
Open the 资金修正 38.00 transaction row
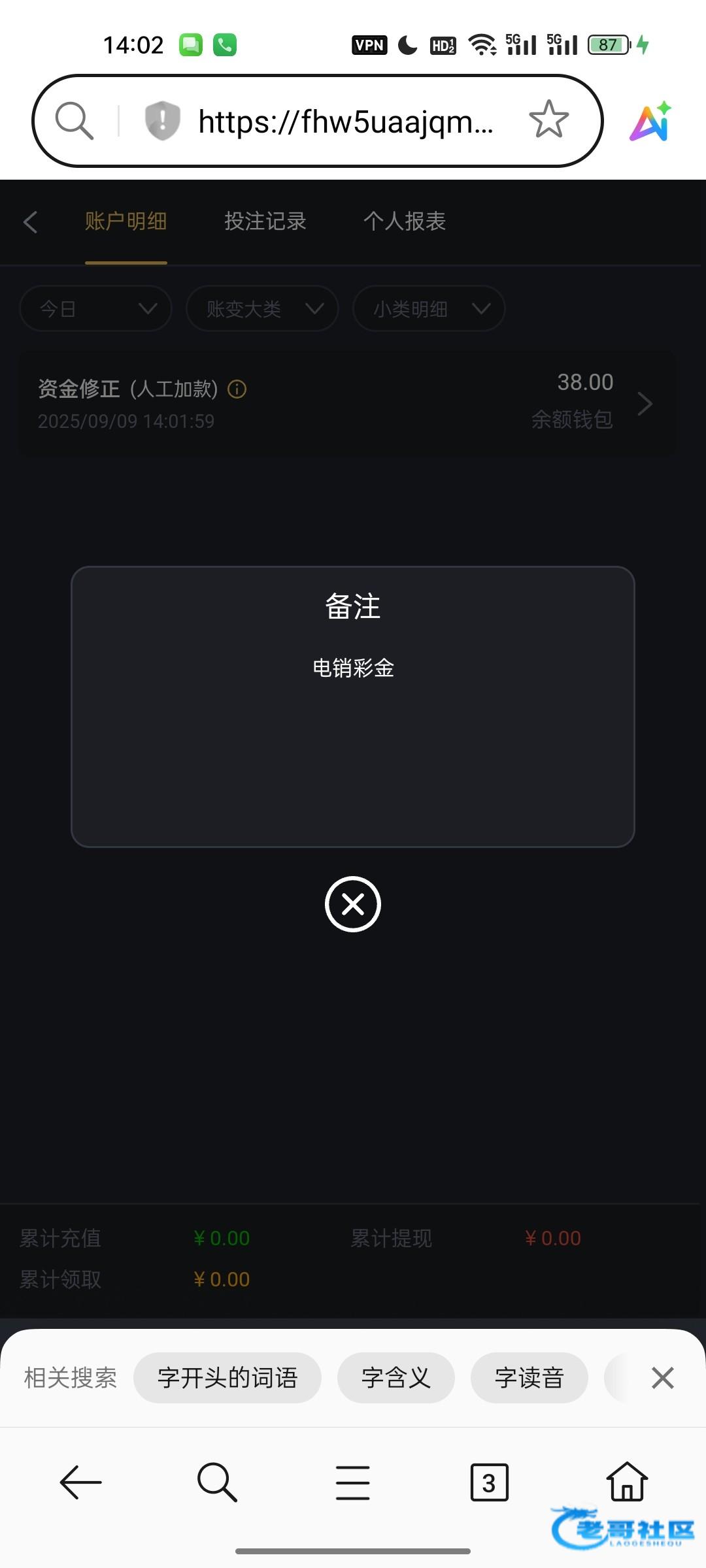[346, 403]
